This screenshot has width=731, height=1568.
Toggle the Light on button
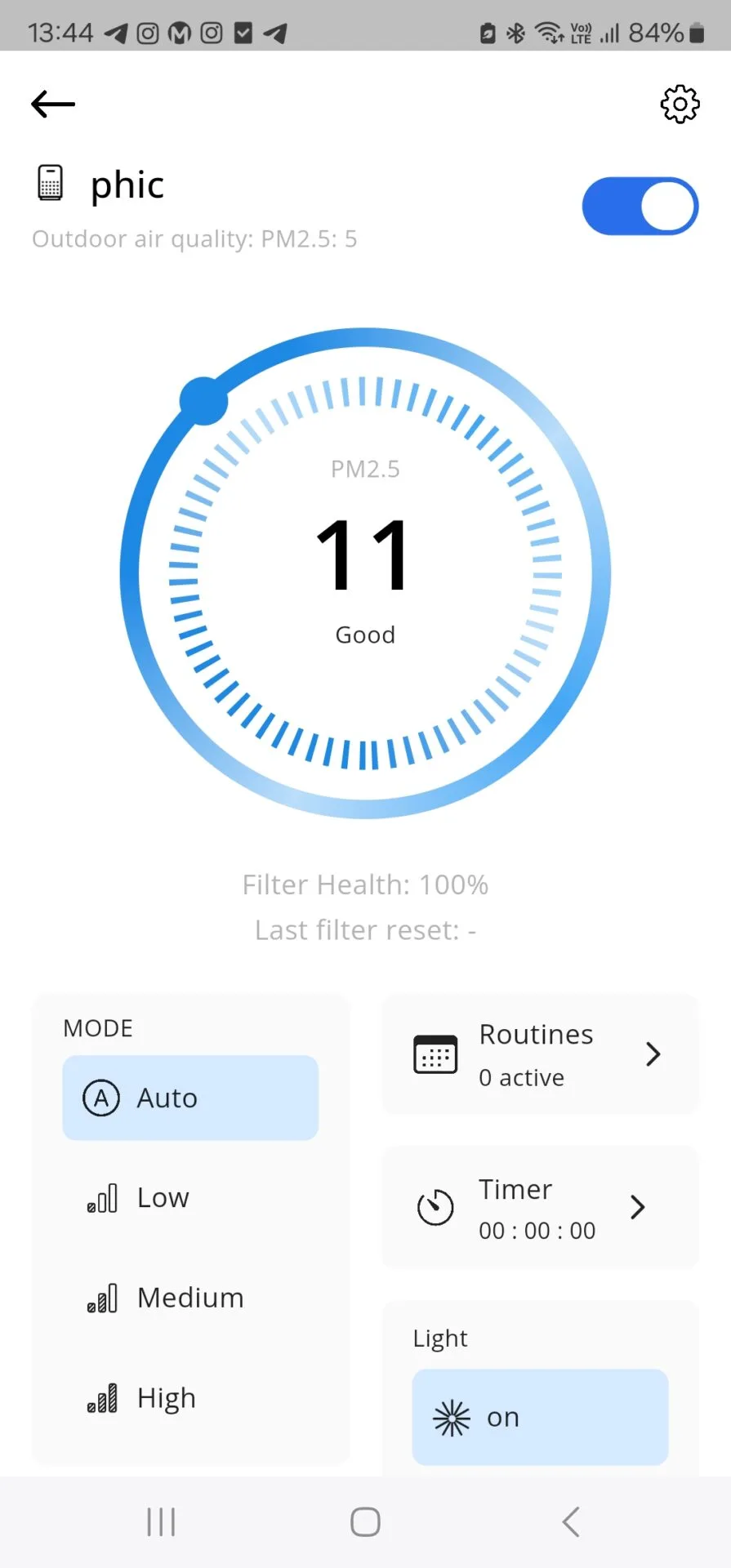point(540,1417)
